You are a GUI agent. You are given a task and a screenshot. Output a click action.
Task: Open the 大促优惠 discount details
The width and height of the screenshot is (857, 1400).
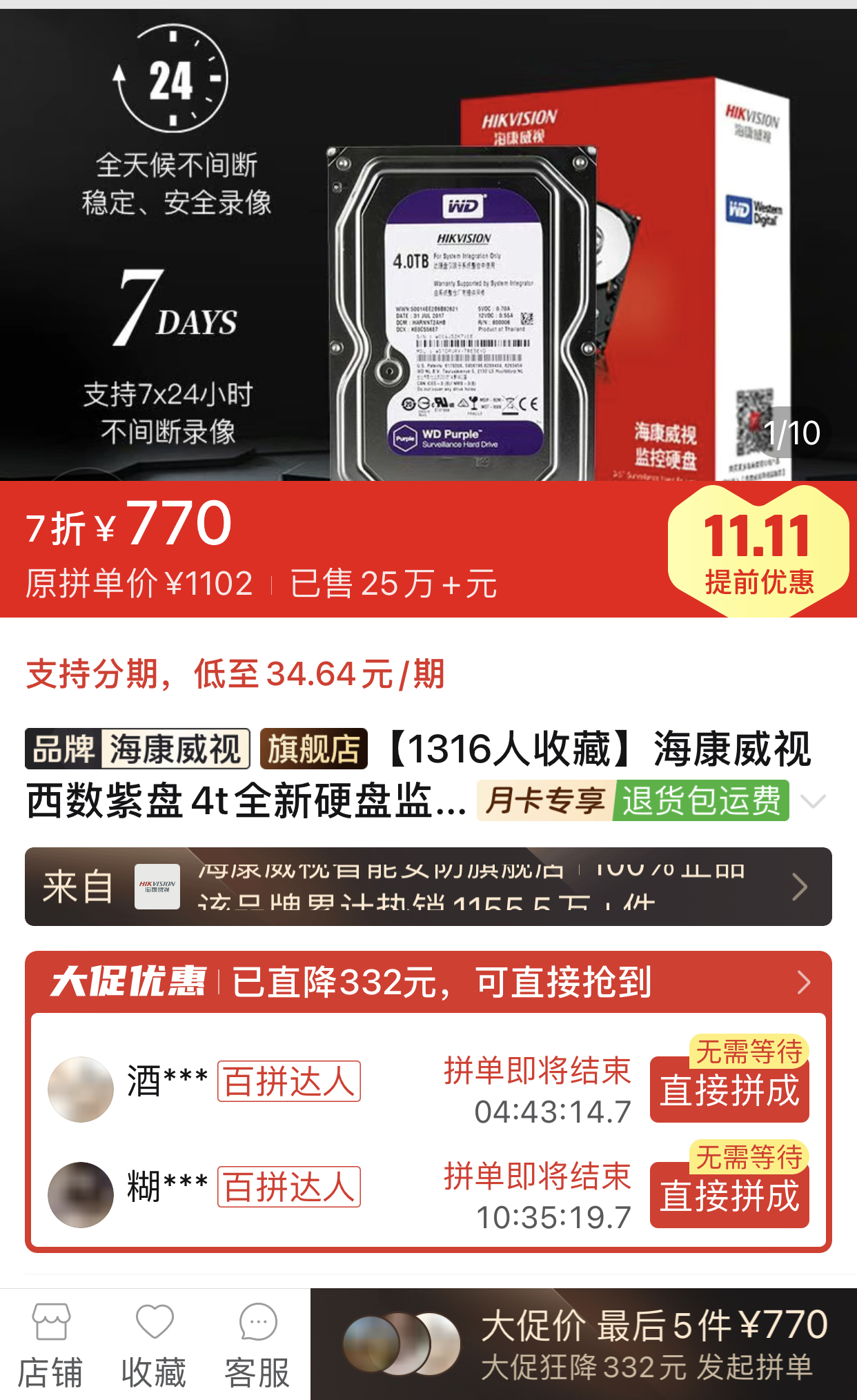click(428, 982)
